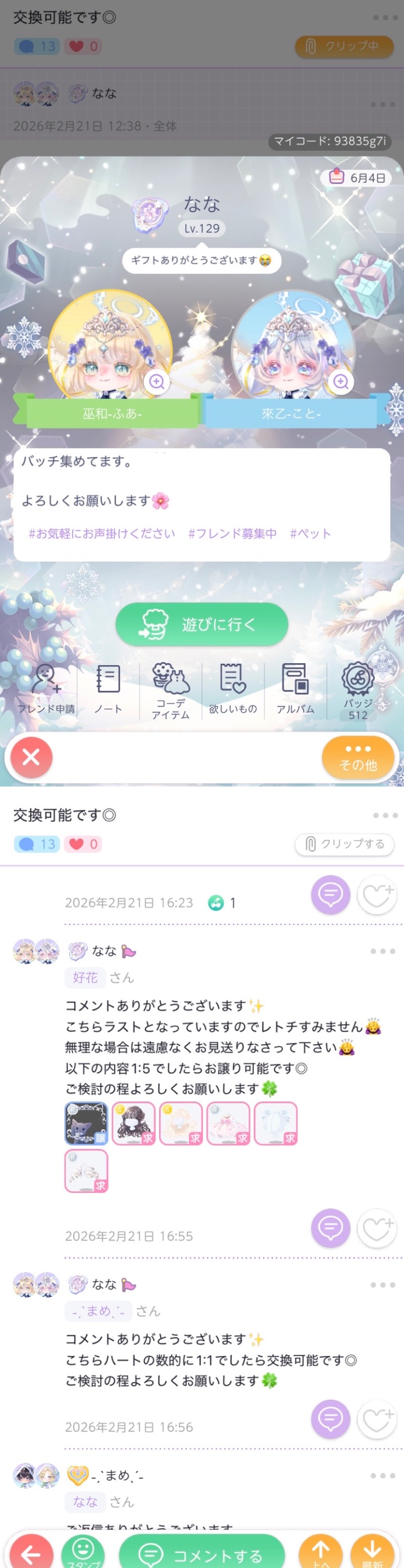Tap the 遊びに行く visit button
The height and width of the screenshot is (1568, 404).
201,624
